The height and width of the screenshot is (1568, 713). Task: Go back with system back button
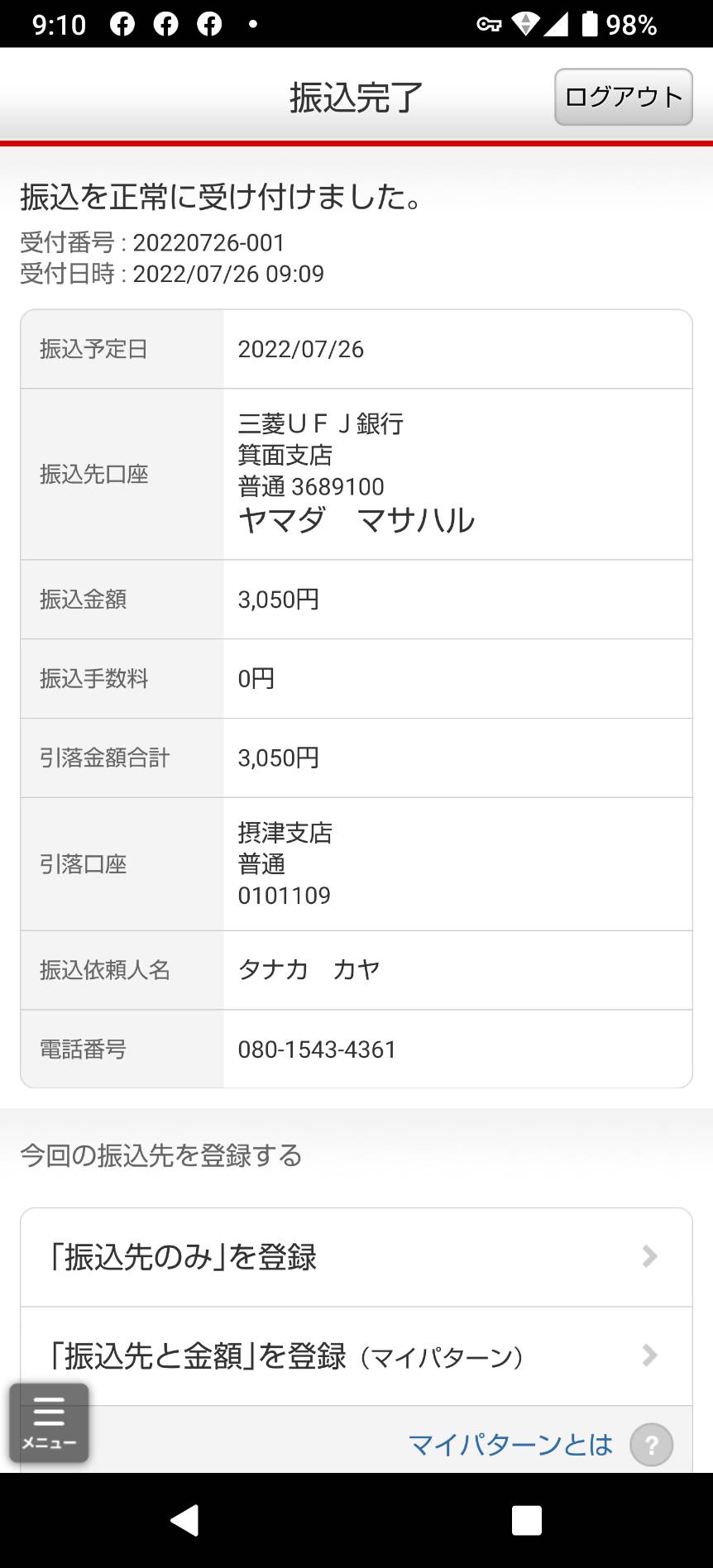(x=184, y=1520)
